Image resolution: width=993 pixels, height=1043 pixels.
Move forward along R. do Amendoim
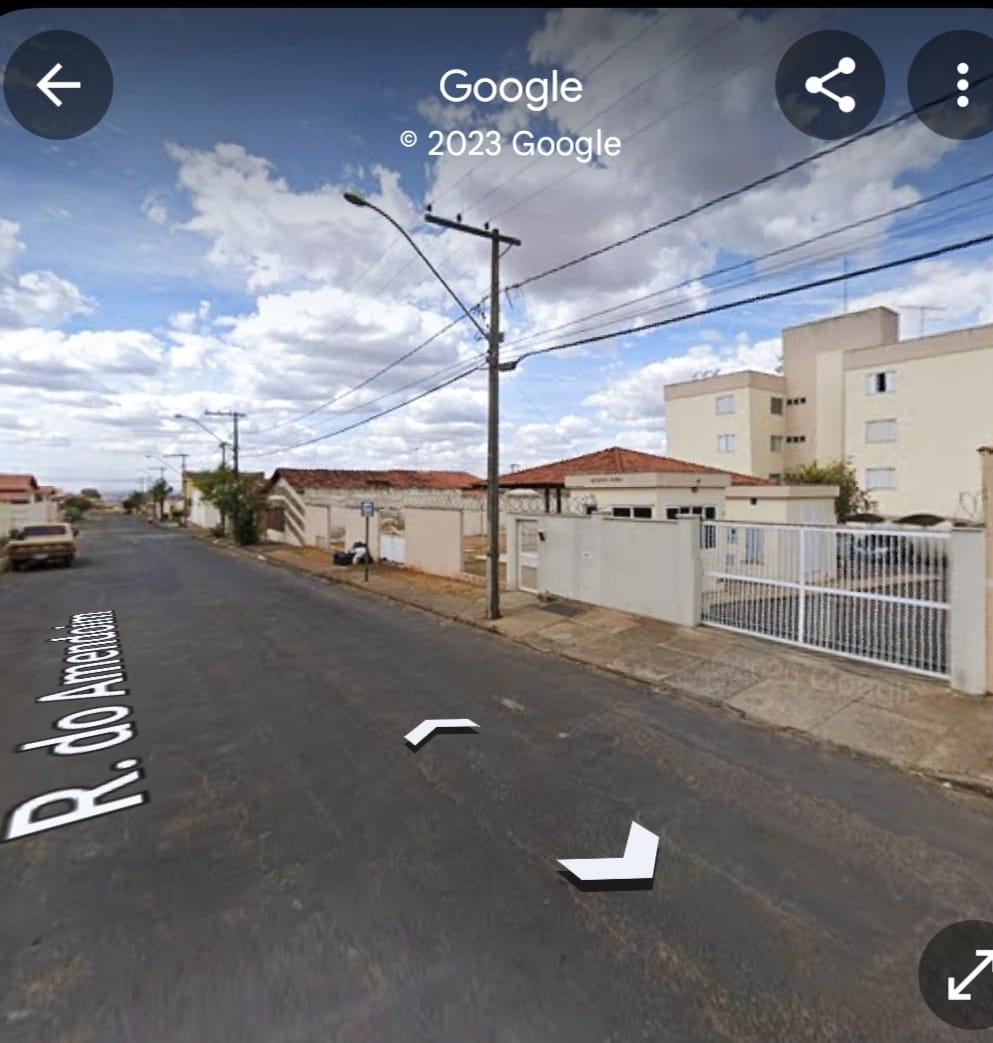(441, 731)
